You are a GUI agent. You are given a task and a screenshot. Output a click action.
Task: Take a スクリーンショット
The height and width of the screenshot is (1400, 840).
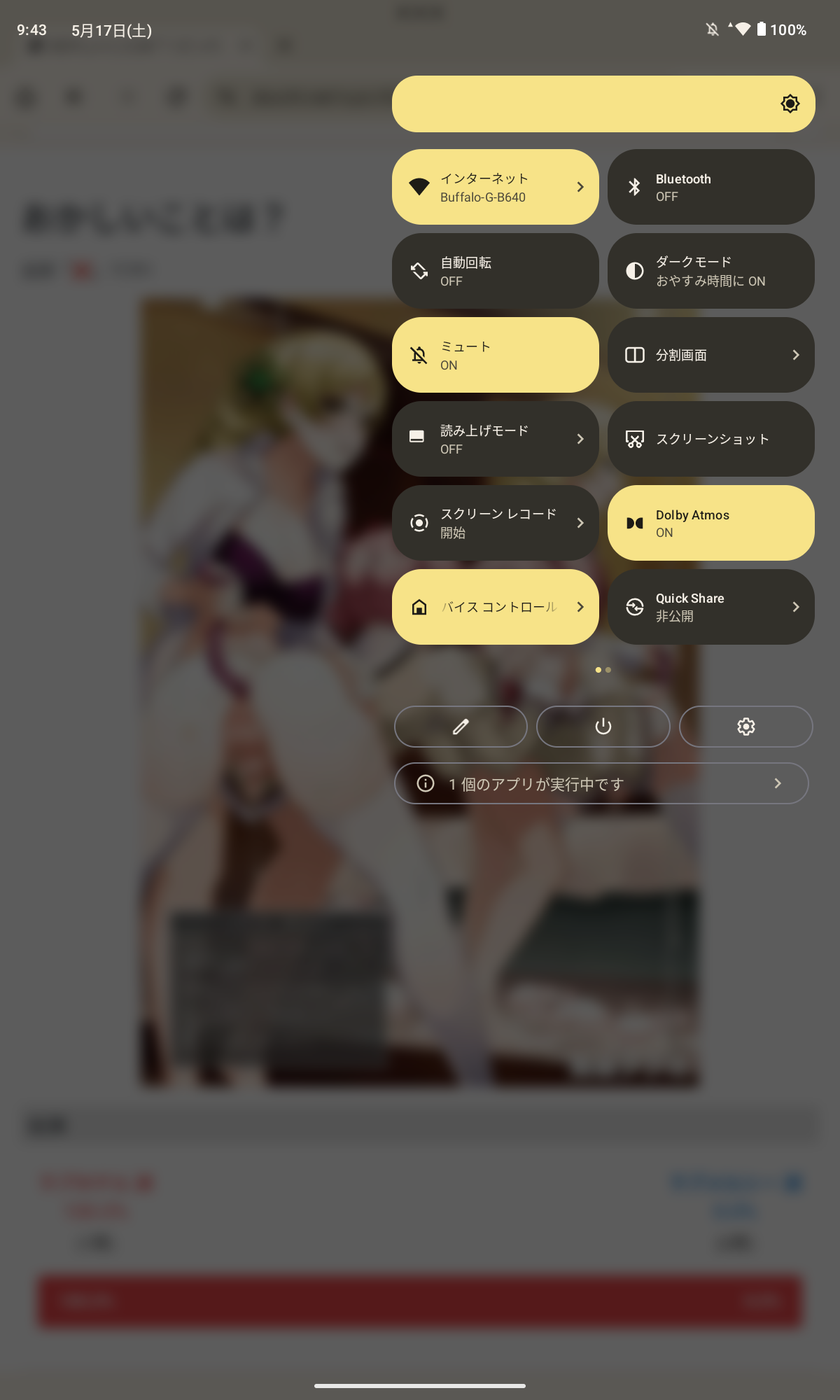click(710, 439)
